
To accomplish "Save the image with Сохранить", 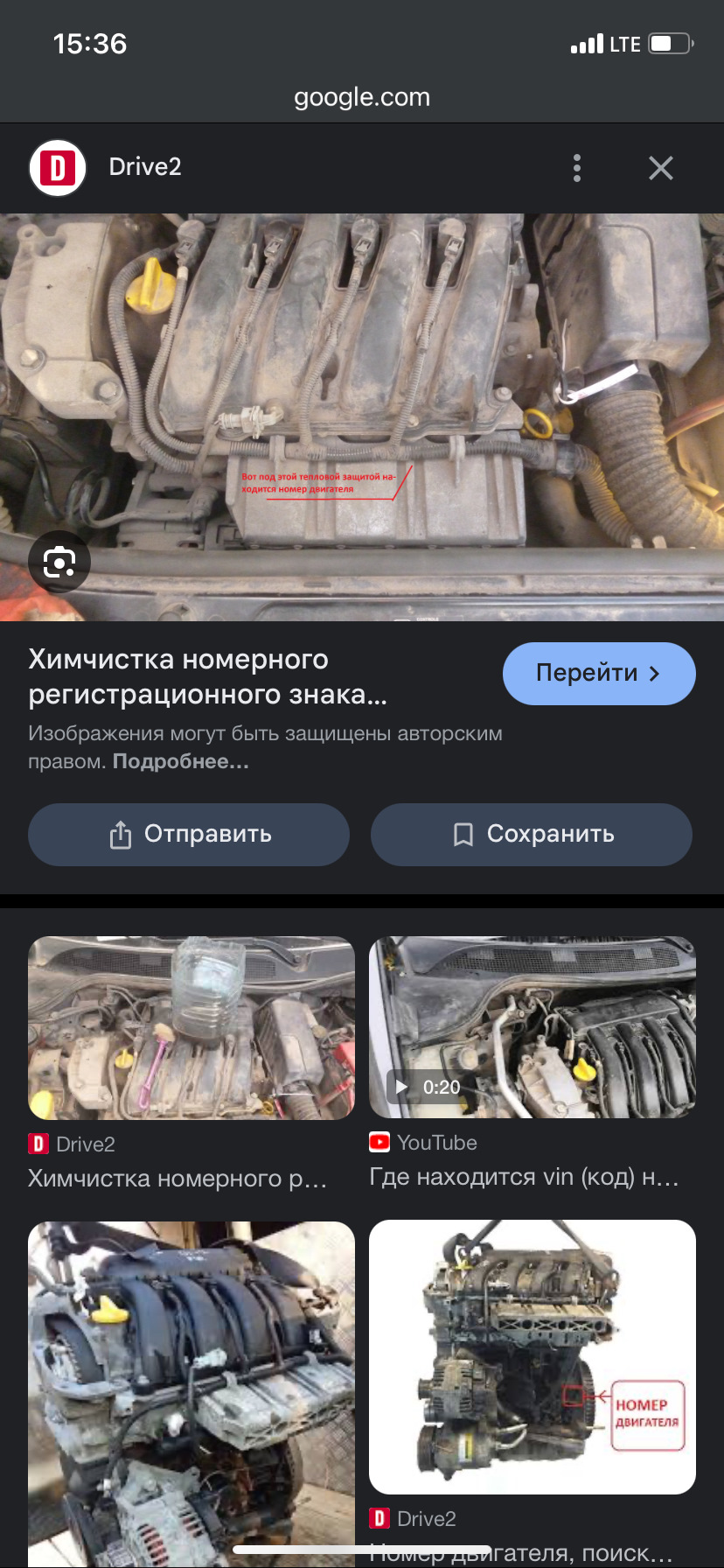I will pyautogui.click(x=532, y=835).
